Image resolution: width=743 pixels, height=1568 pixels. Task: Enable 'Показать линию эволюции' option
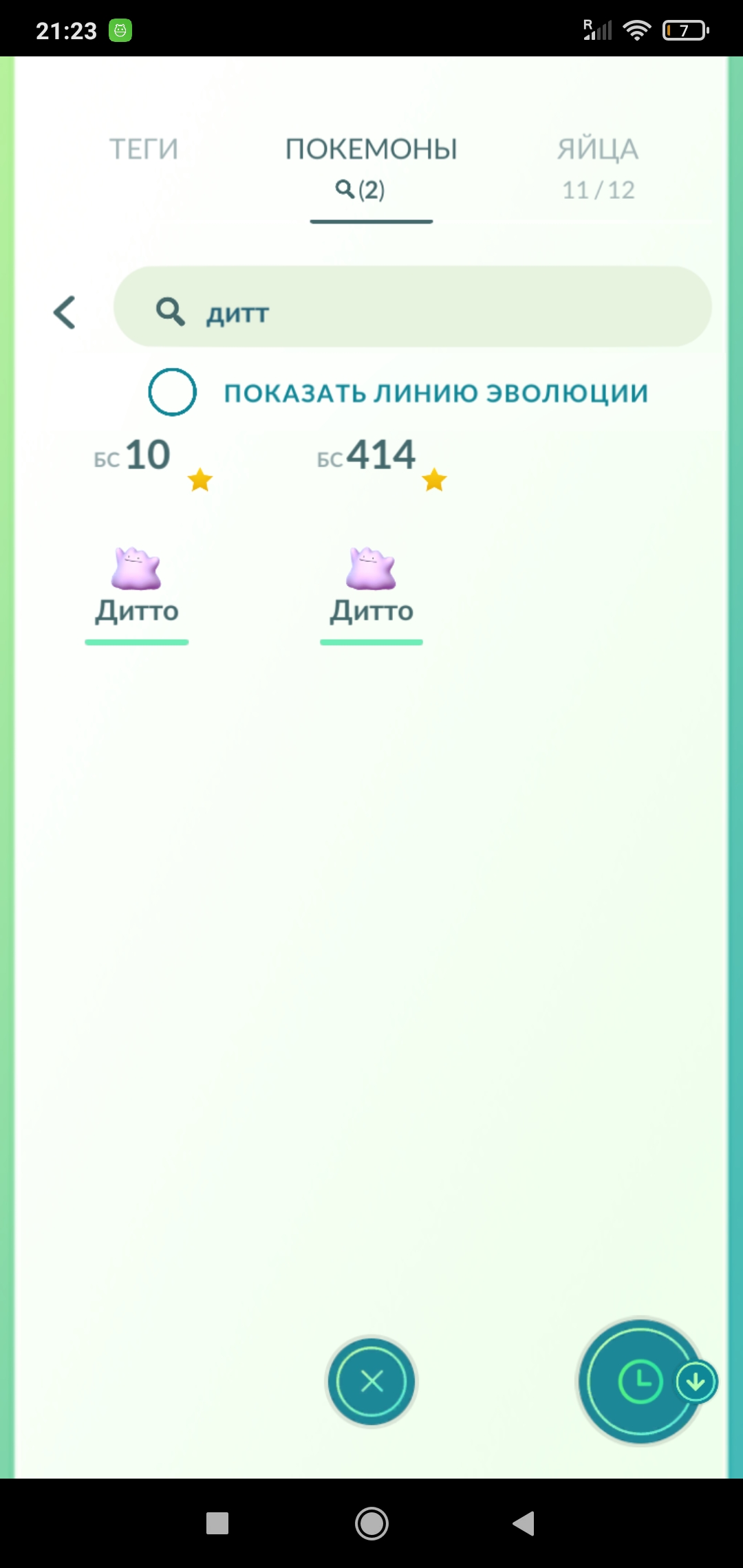(173, 392)
